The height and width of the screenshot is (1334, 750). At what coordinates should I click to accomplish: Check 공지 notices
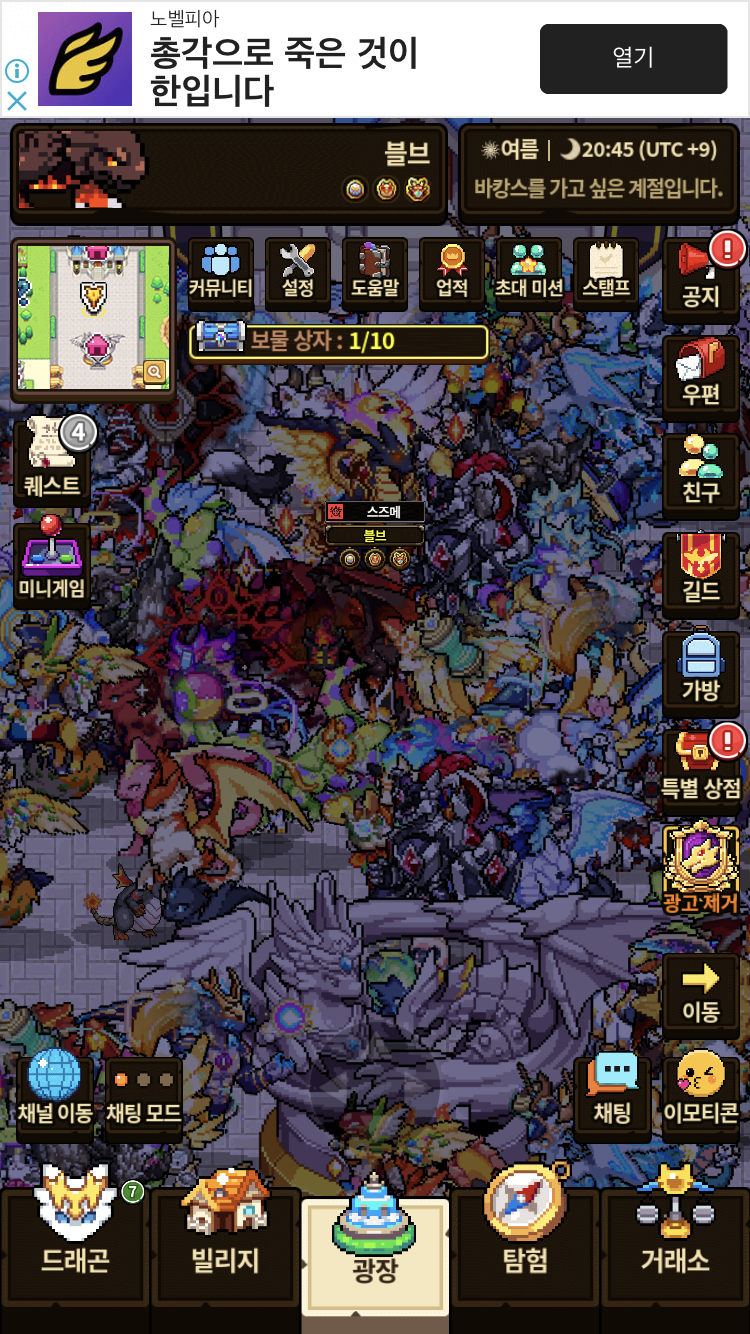701,278
